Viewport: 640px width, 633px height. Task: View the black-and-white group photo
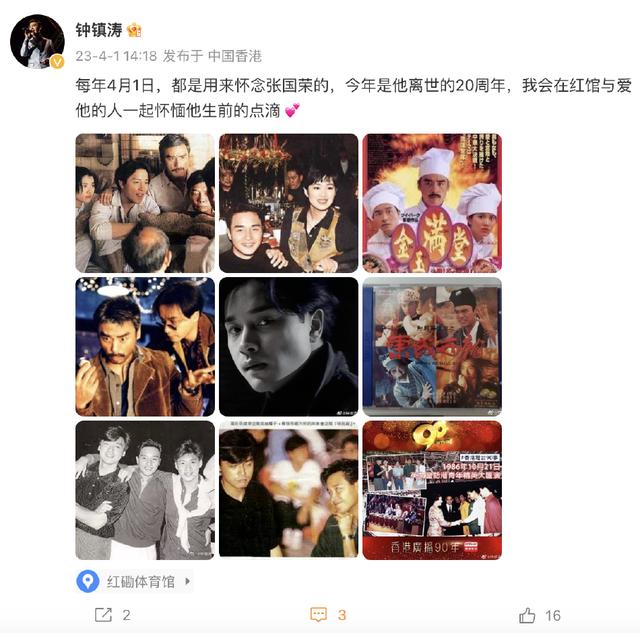click(x=145, y=490)
